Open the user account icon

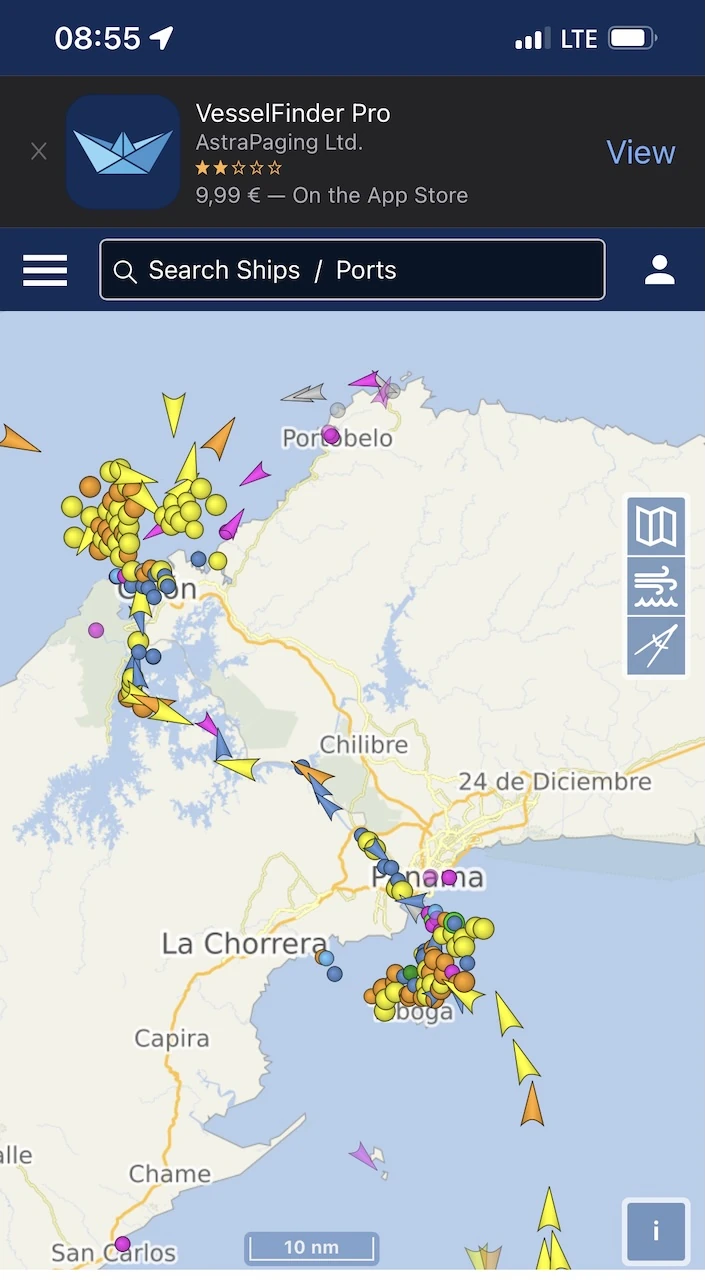(660, 270)
